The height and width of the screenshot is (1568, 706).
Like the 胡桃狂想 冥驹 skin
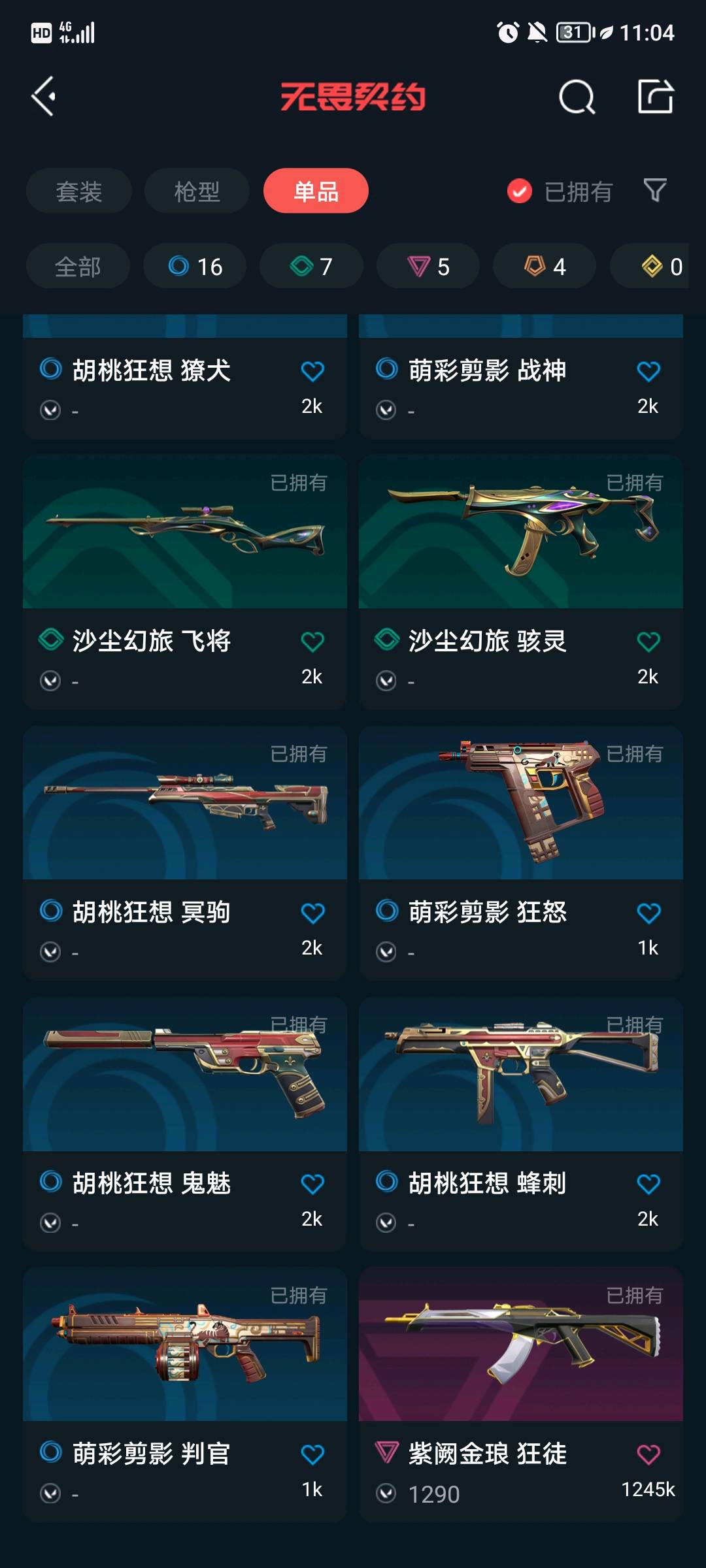coord(312,913)
